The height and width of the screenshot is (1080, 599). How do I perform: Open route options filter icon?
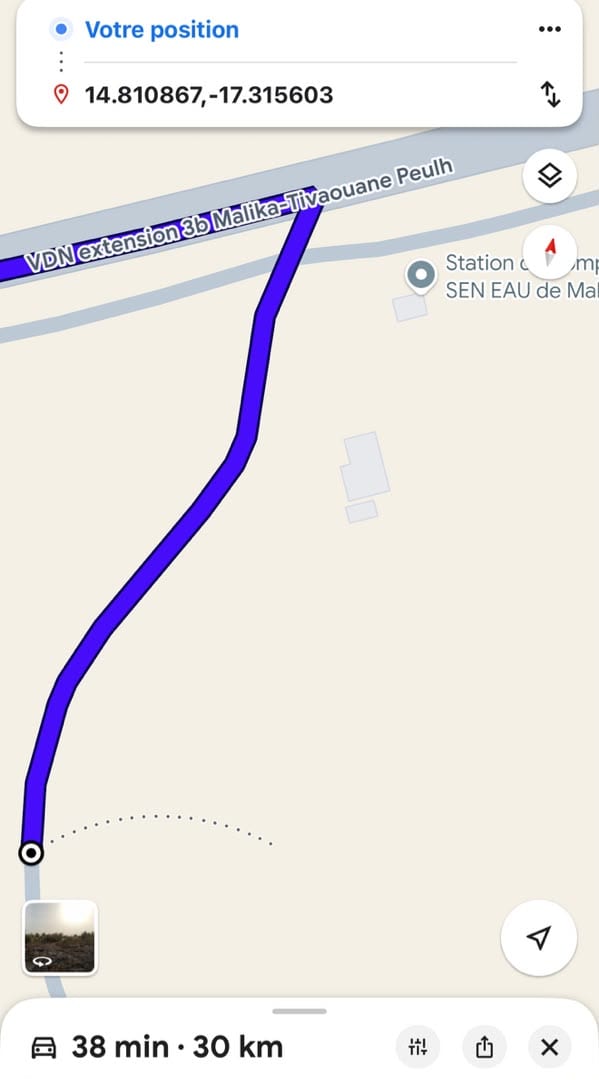tap(418, 1047)
